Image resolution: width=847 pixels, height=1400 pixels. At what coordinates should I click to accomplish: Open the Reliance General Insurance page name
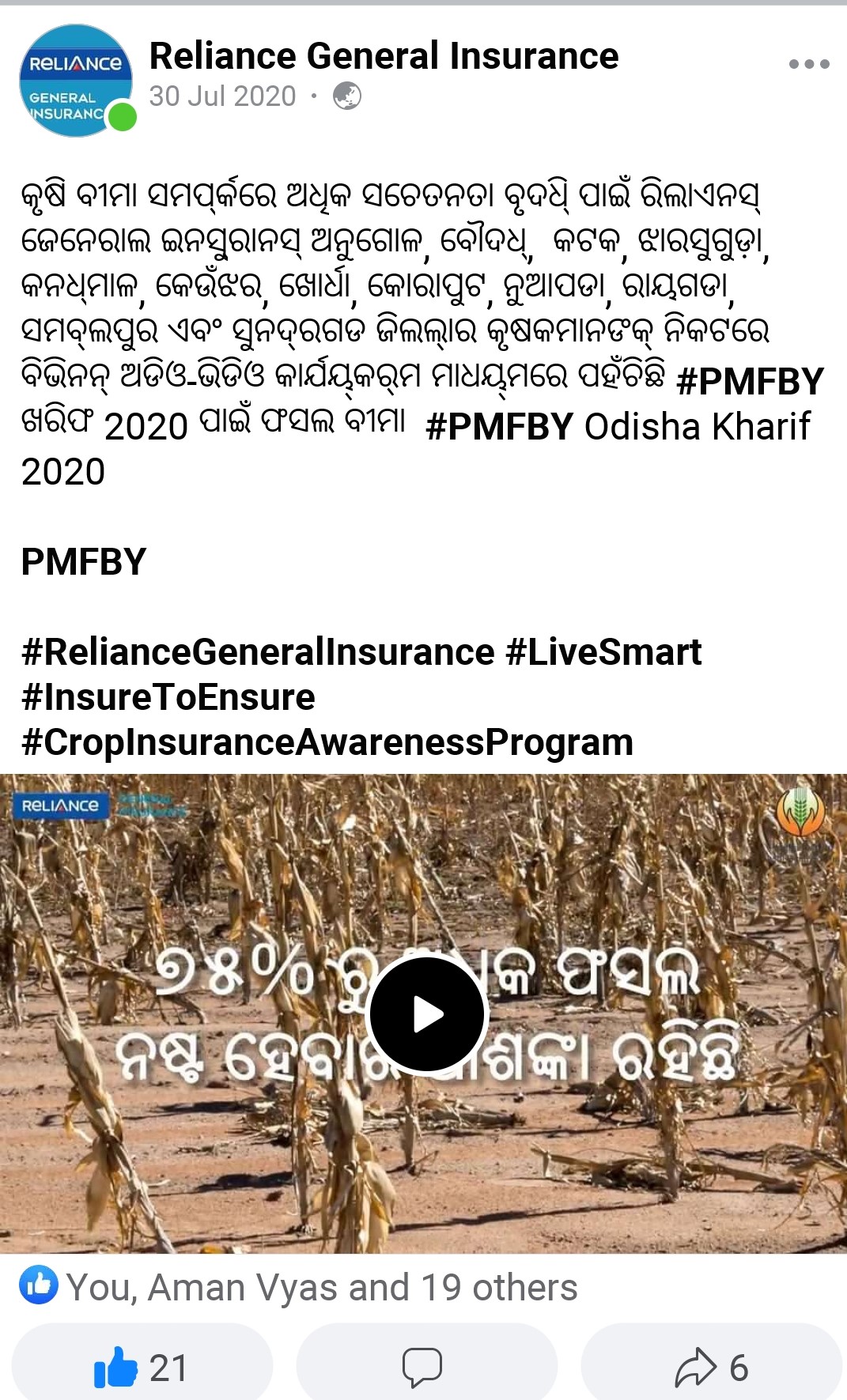click(x=384, y=57)
